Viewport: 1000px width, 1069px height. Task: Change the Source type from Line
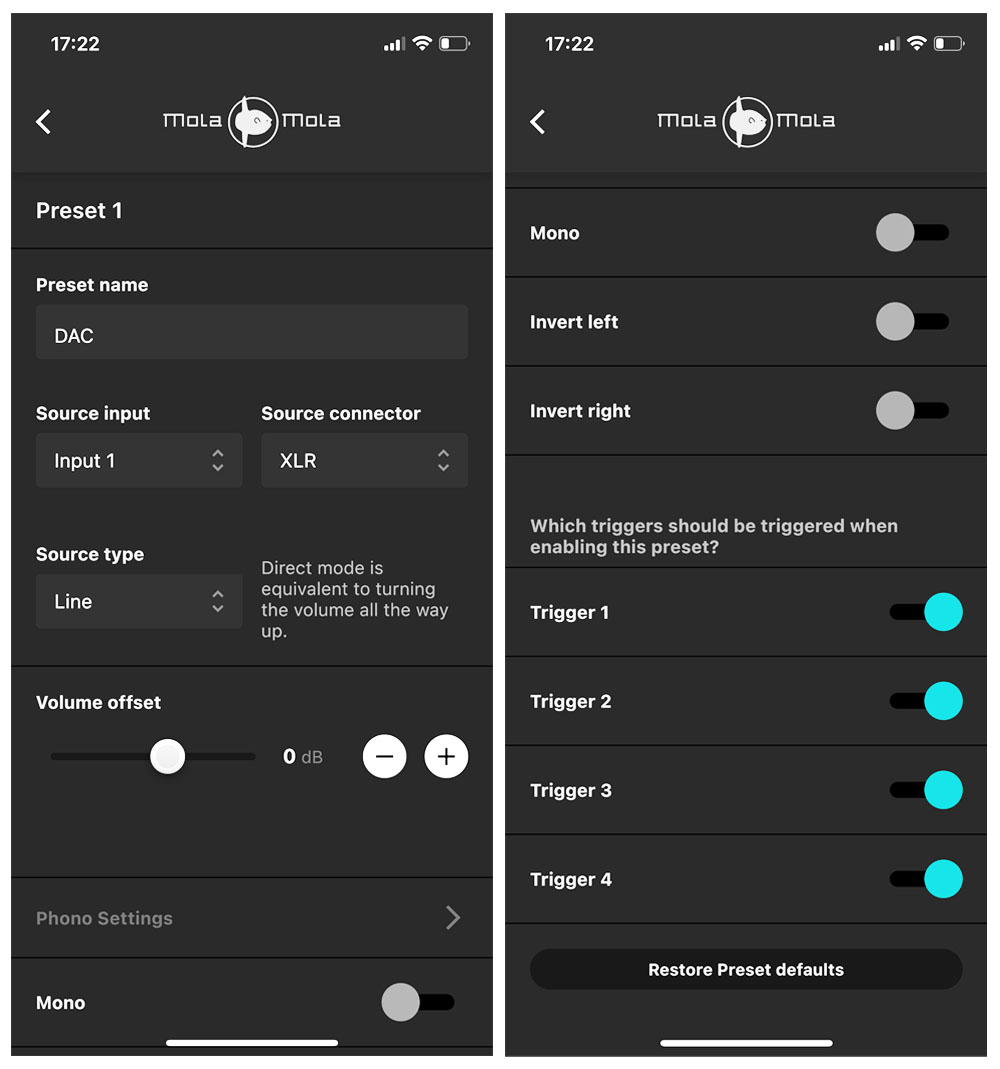[x=139, y=602]
